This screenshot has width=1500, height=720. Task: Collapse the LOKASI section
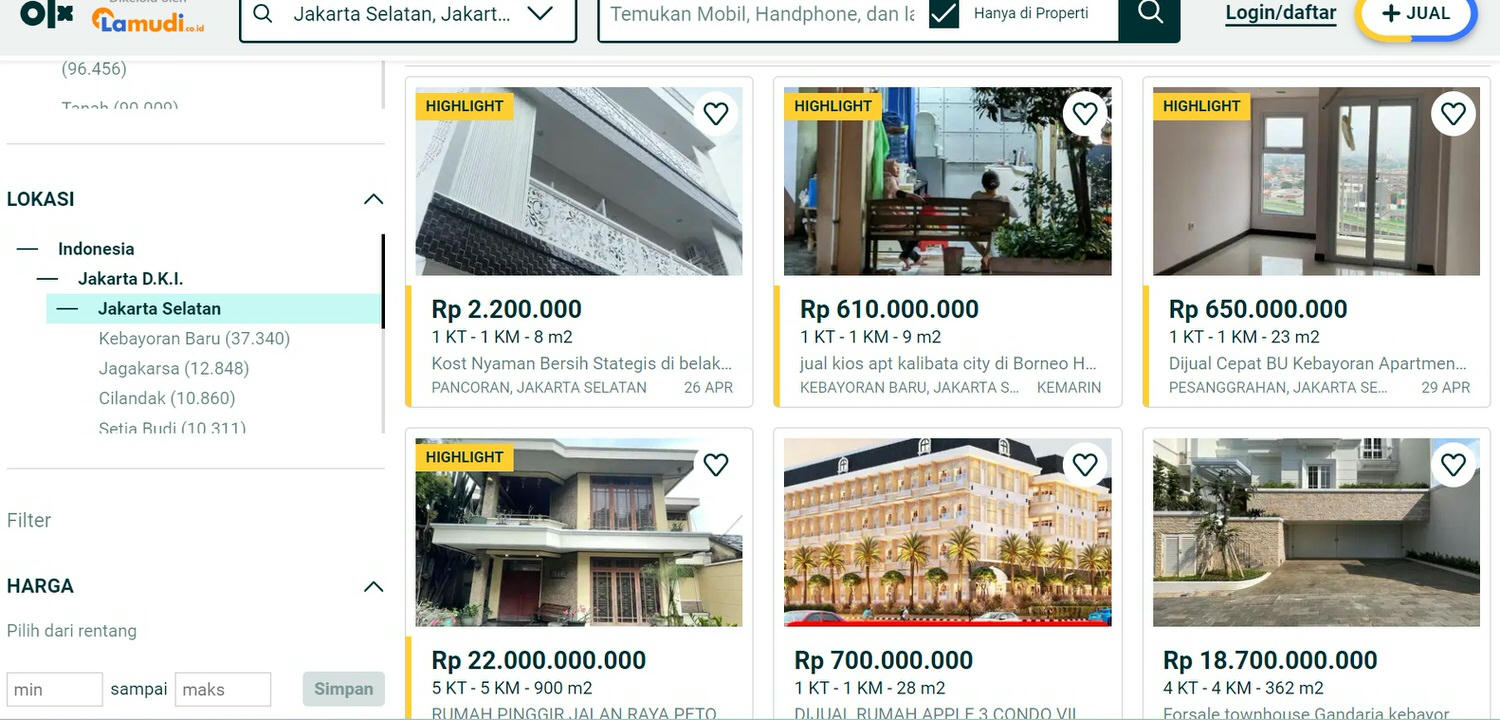click(x=373, y=199)
